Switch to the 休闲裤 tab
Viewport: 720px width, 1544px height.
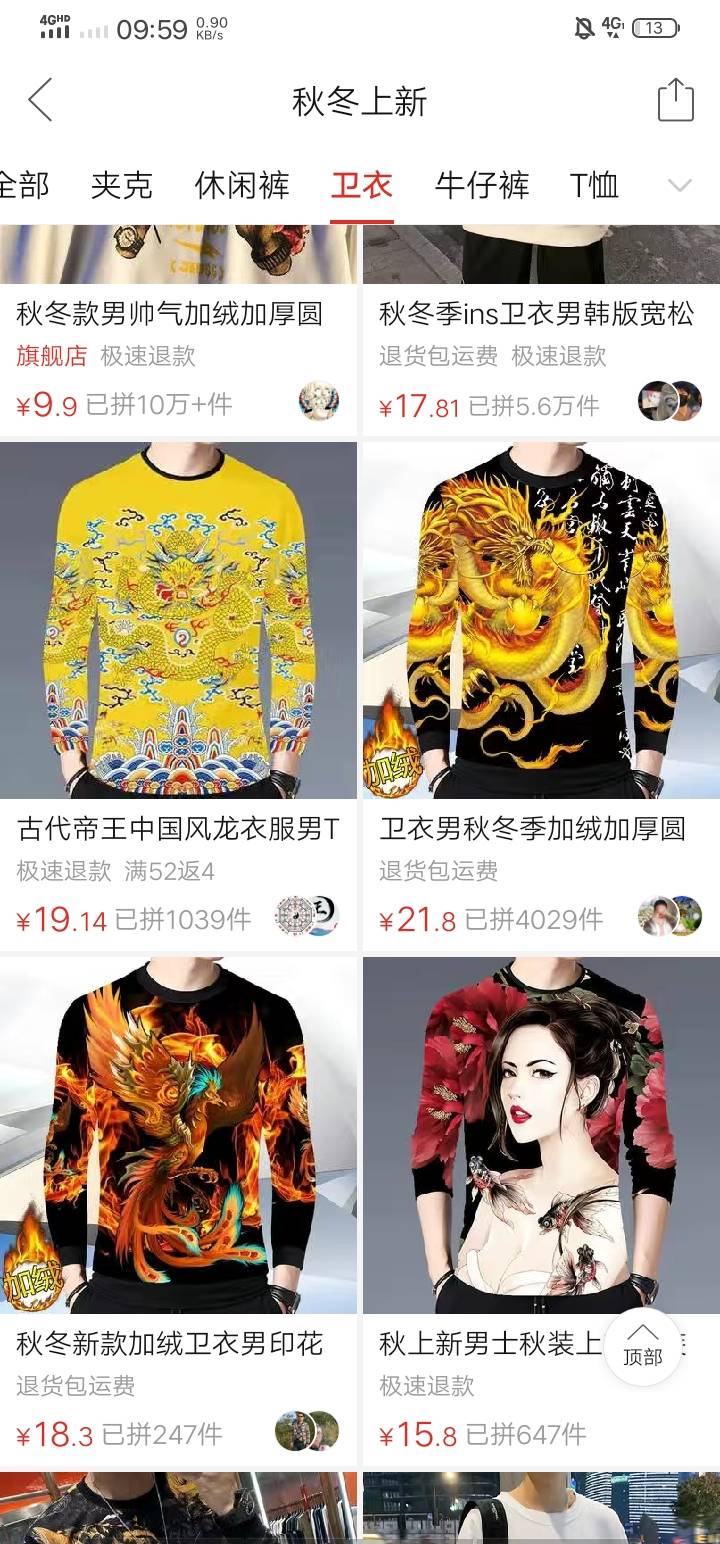[x=242, y=186]
